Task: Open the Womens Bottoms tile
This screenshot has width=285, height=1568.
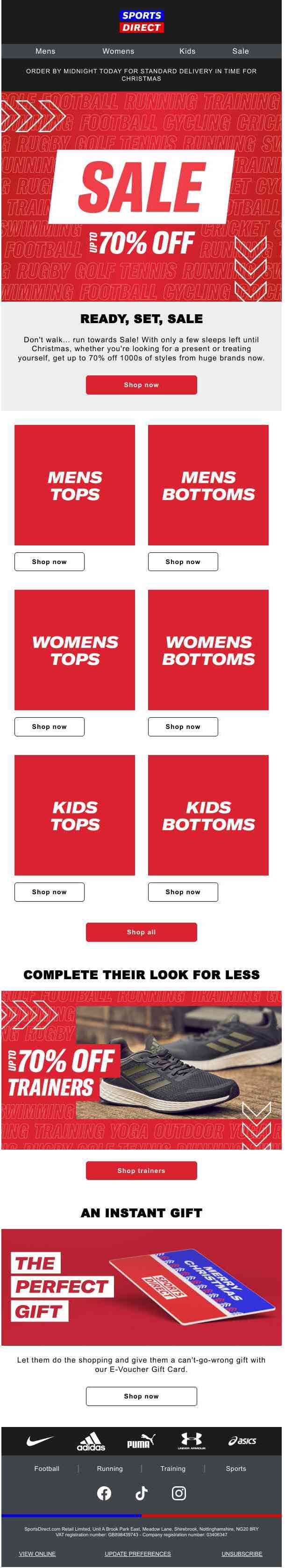Action: tap(208, 650)
